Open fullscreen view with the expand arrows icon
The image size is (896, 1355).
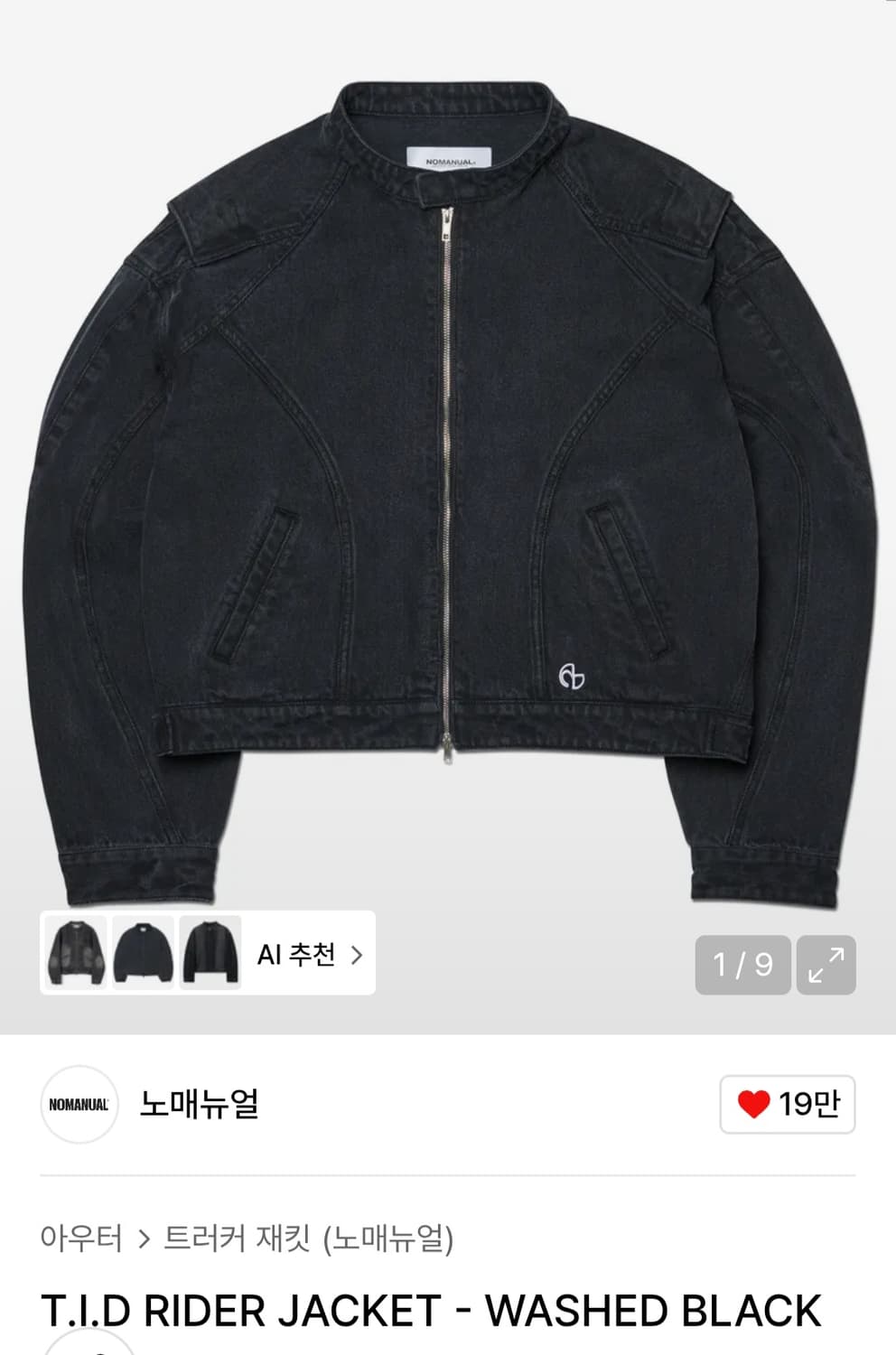point(827,965)
